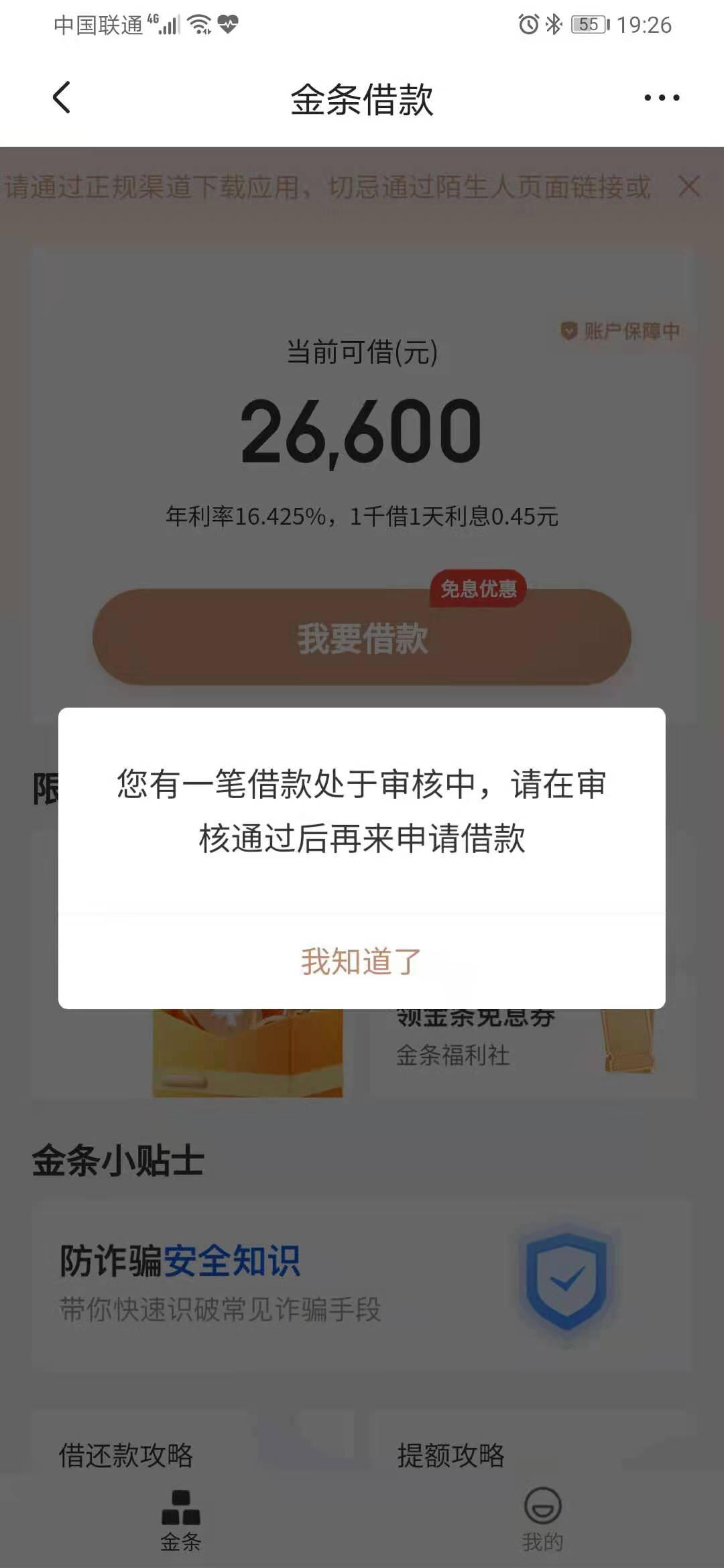
Task: Confirm dialog by tapping 我知道了
Action: coord(362,960)
